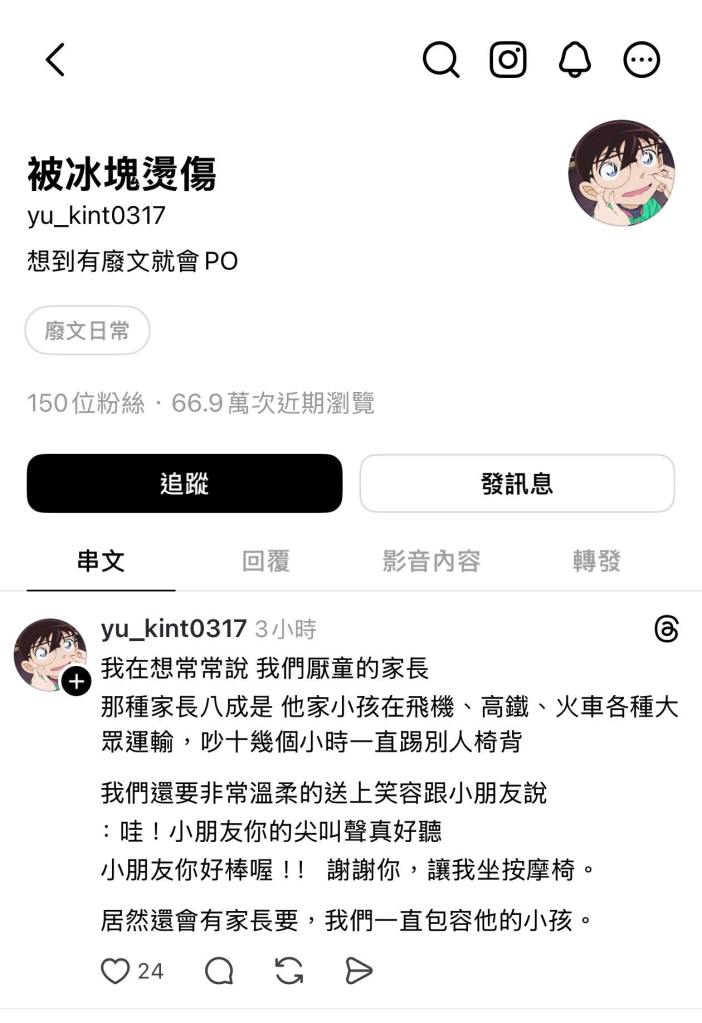View the large profile picture
702x1023 pixels.
pos(621,173)
